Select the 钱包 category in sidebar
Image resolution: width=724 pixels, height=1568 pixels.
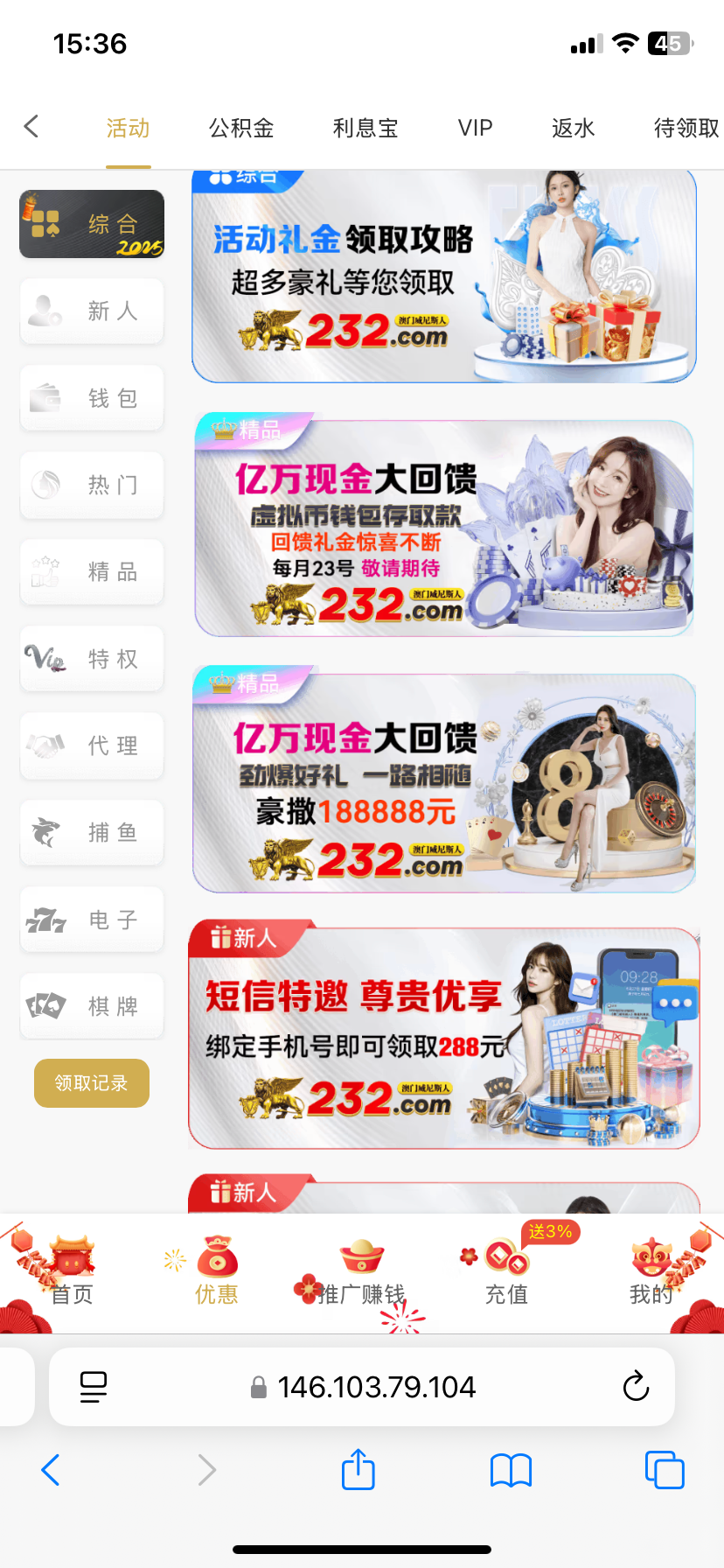[x=92, y=398]
